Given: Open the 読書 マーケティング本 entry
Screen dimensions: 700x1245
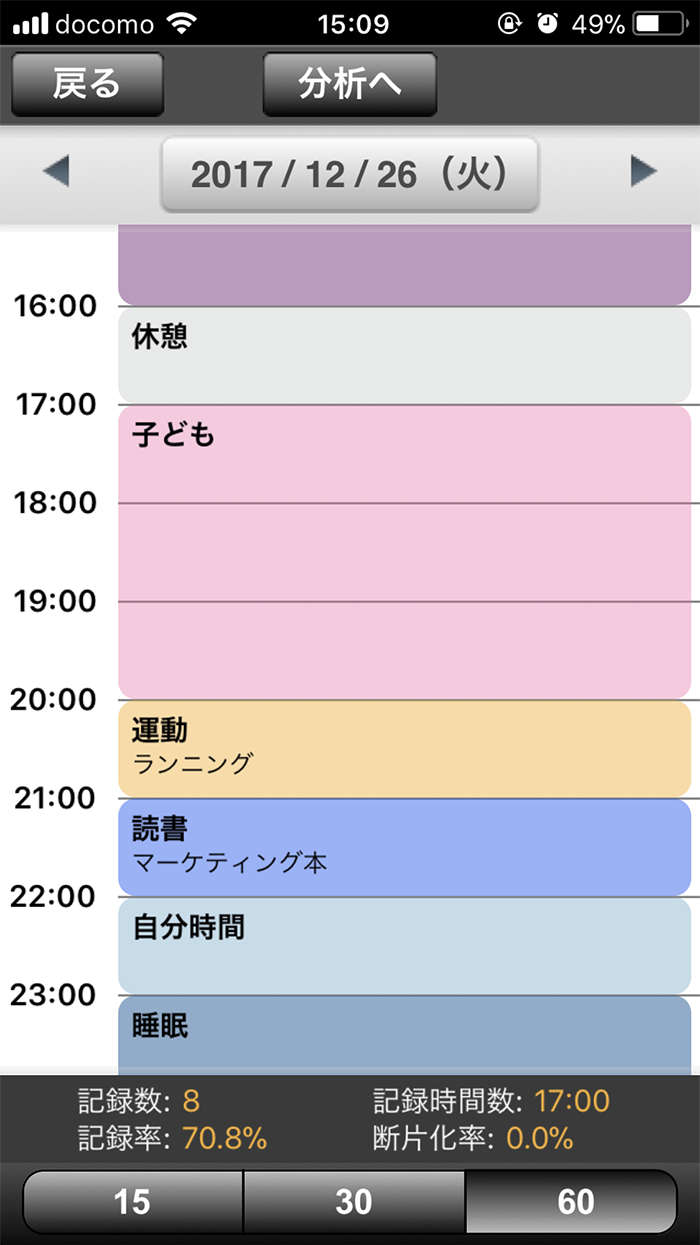Looking at the screenshot, I should coord(405,847).
